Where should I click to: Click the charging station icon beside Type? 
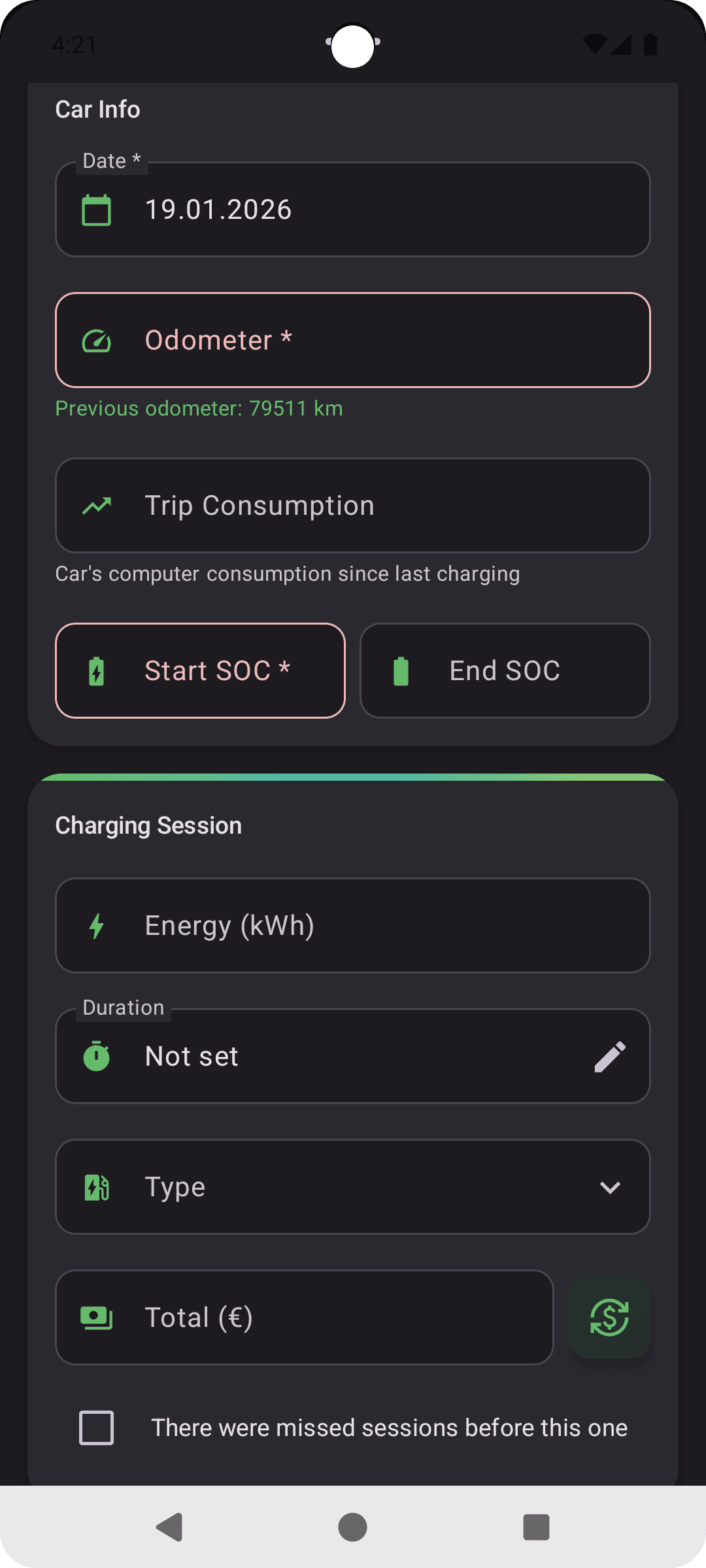96,1186
